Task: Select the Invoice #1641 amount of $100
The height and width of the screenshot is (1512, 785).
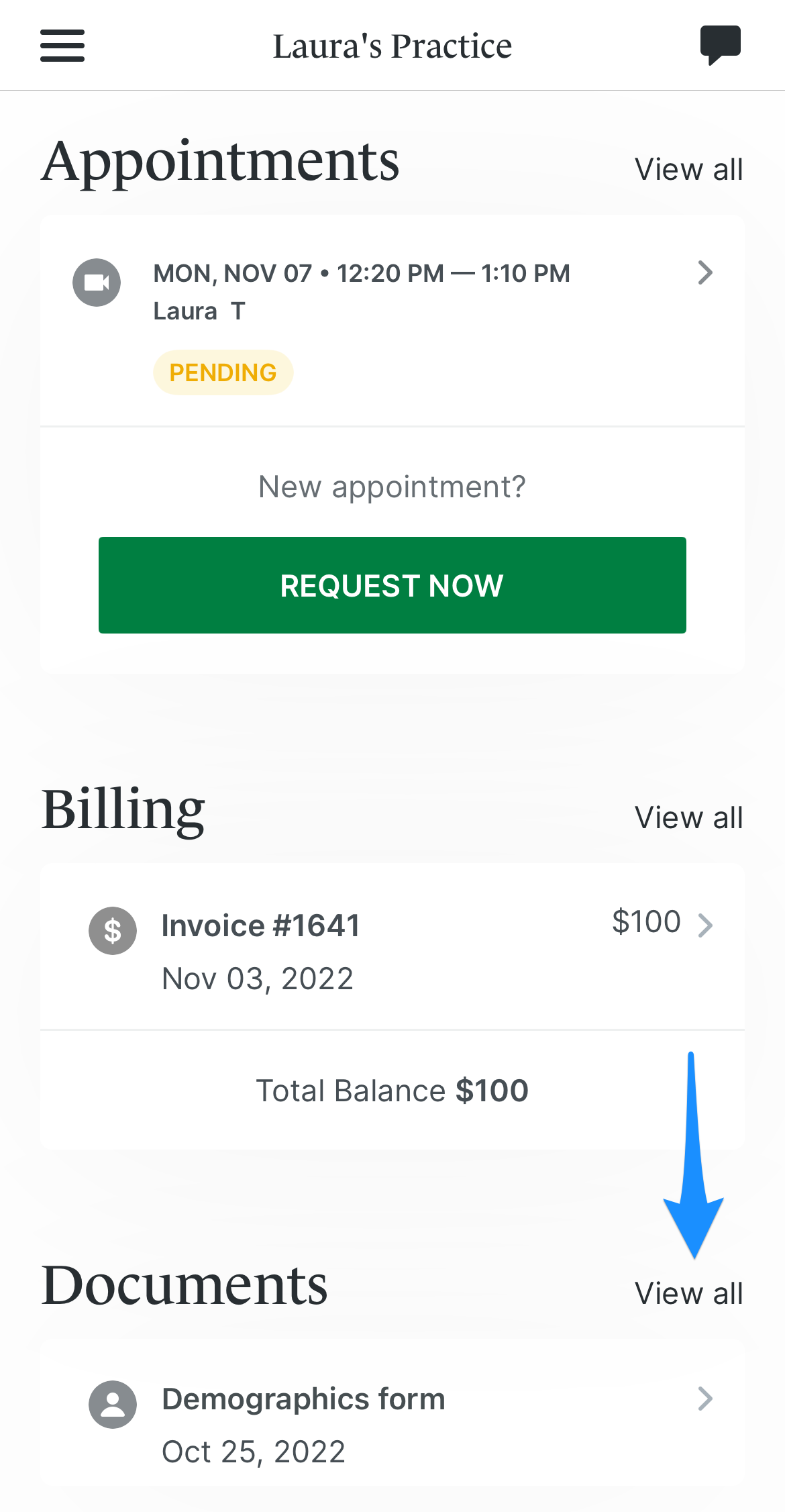Action: (645, 921)
